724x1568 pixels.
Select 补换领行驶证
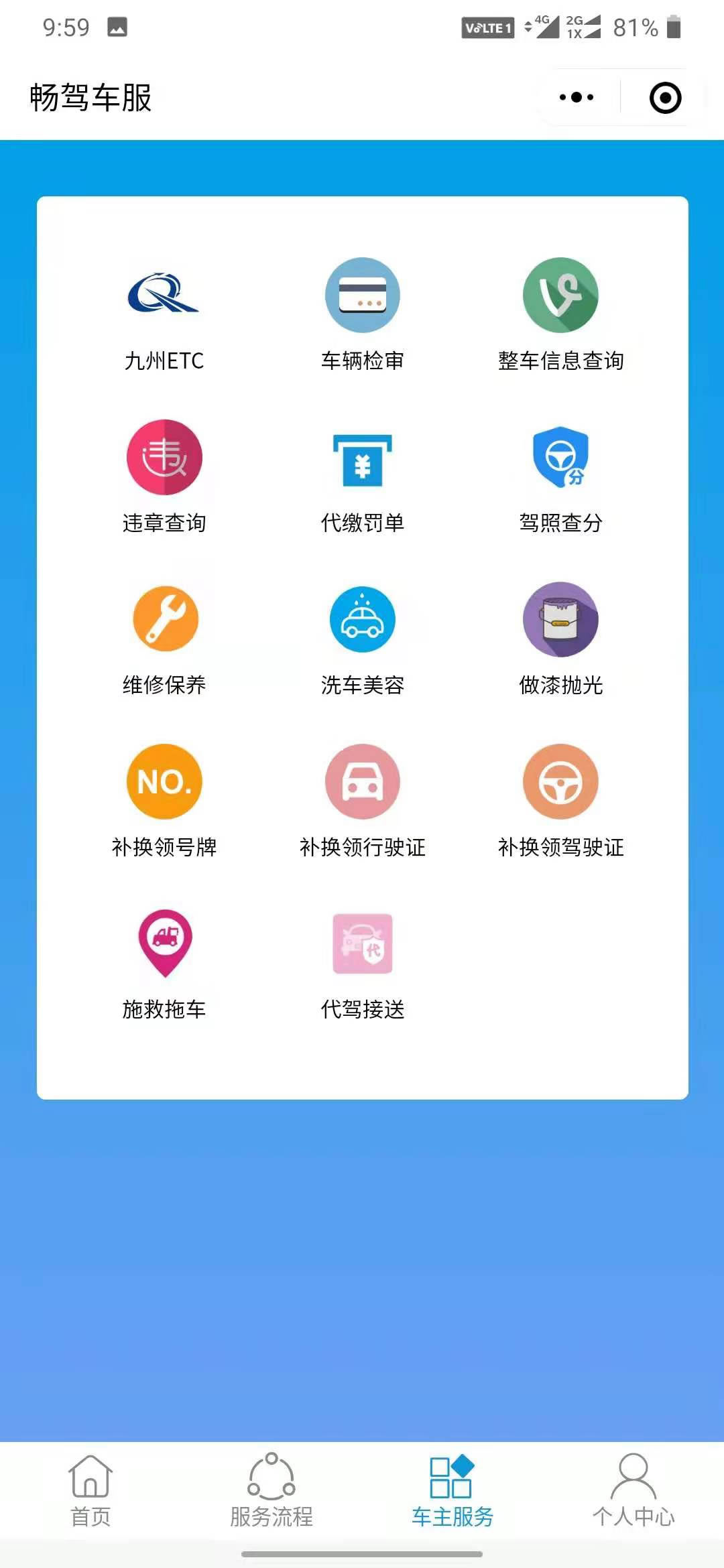pyautogui.click(x=363, y=803)
